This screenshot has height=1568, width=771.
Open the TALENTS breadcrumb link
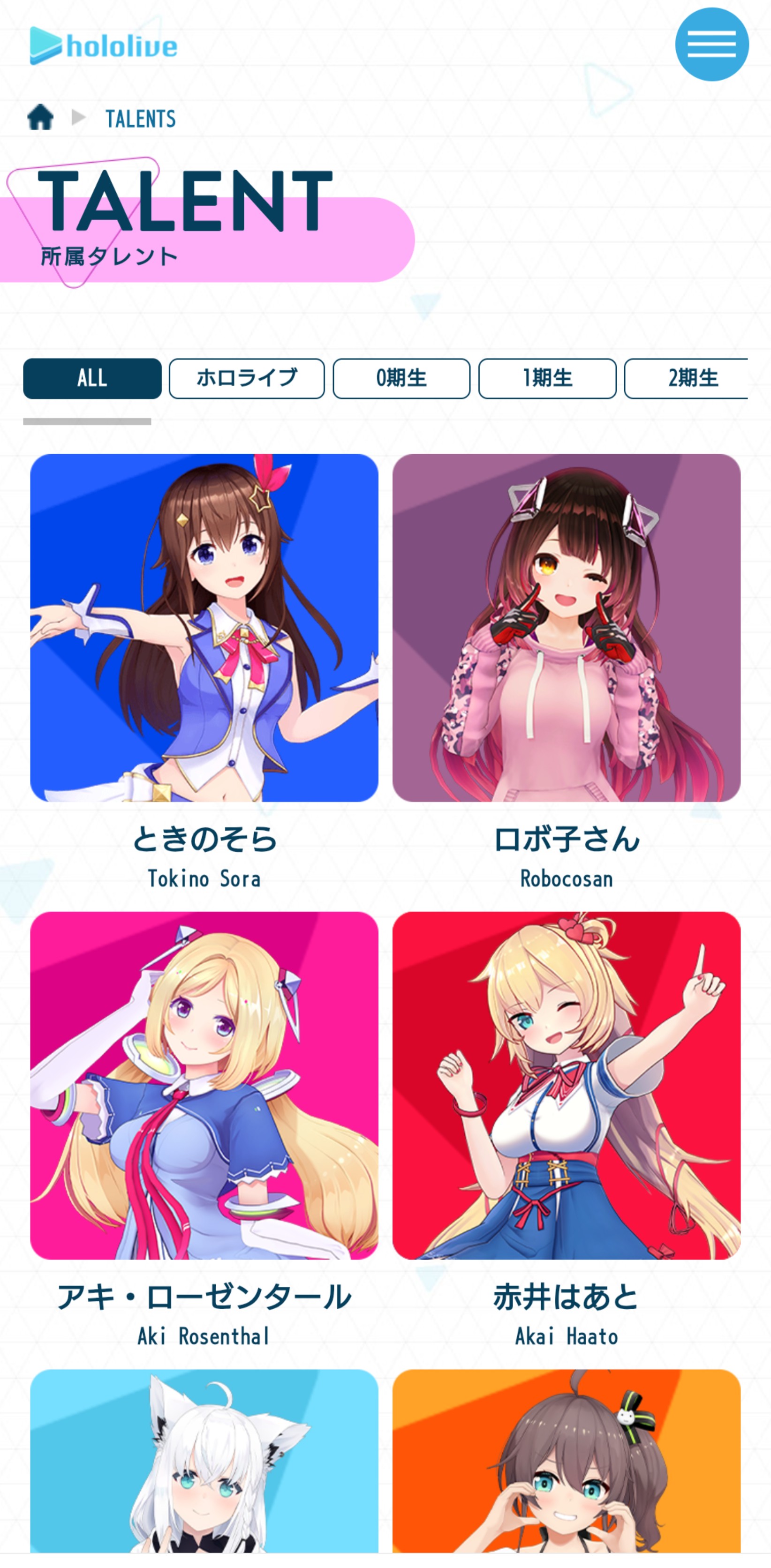pyautogui.click(x=140, y=119)
